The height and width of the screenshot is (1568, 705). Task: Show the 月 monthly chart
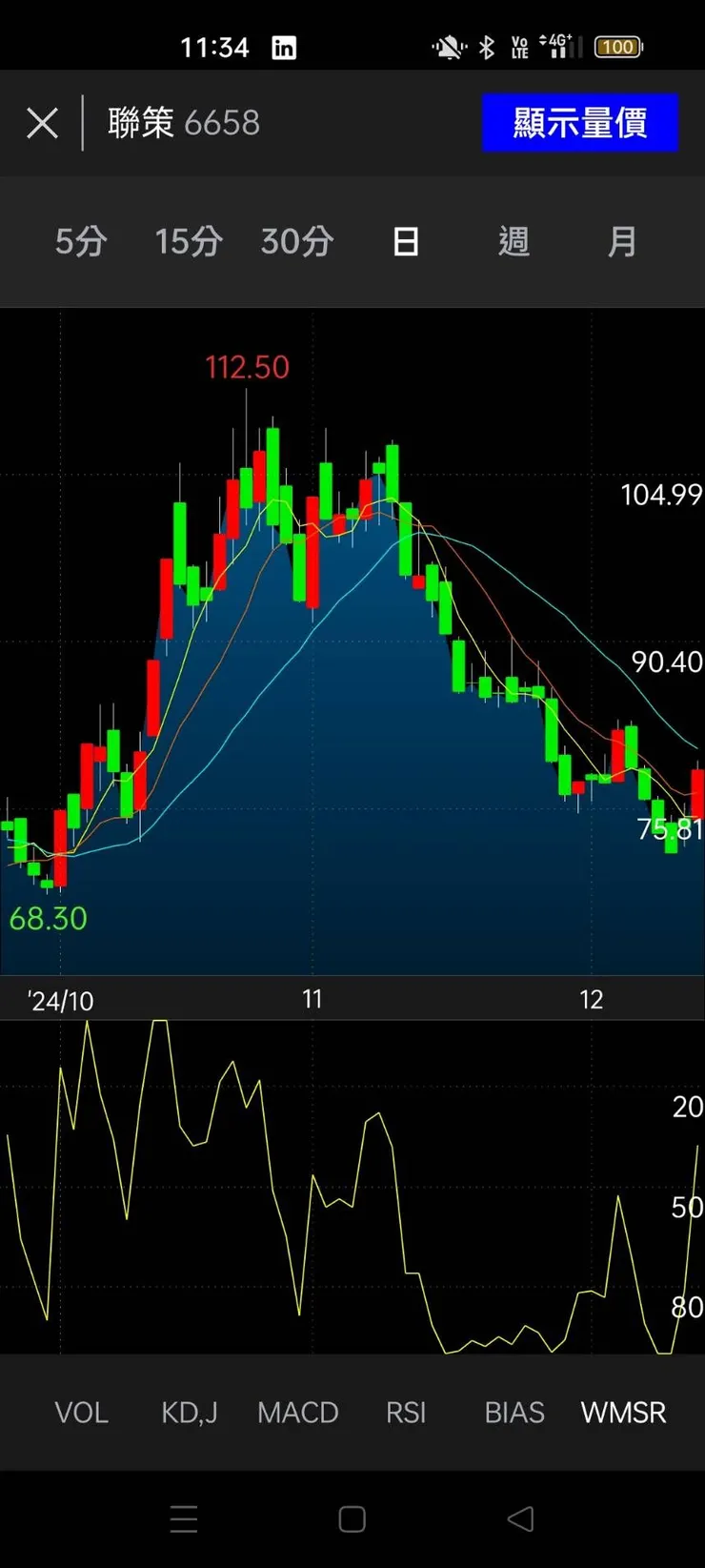(622, 242)
